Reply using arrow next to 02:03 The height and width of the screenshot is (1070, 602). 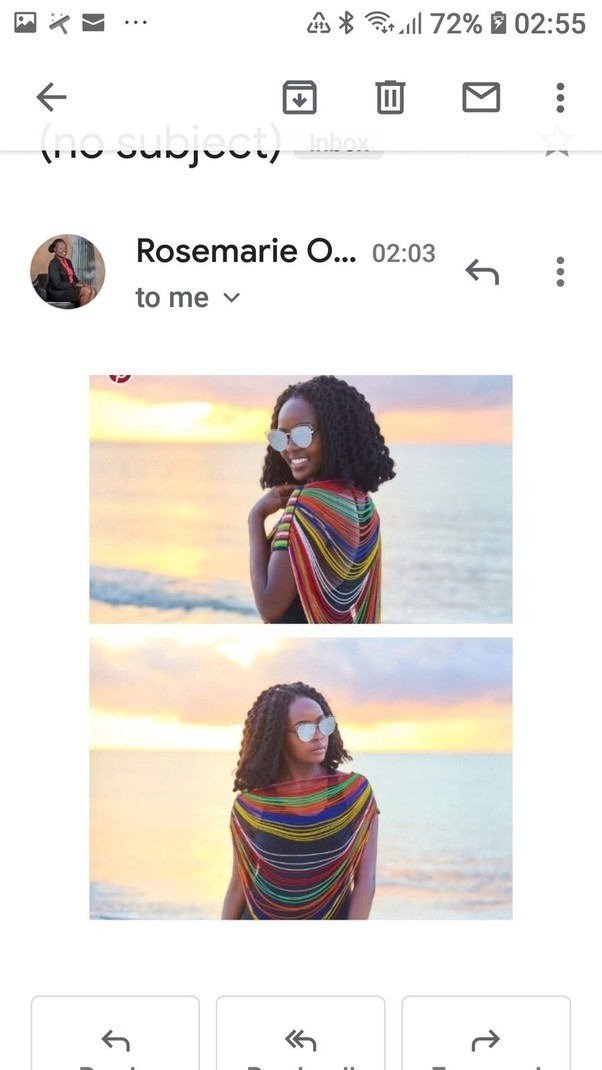tap(482, 271)
